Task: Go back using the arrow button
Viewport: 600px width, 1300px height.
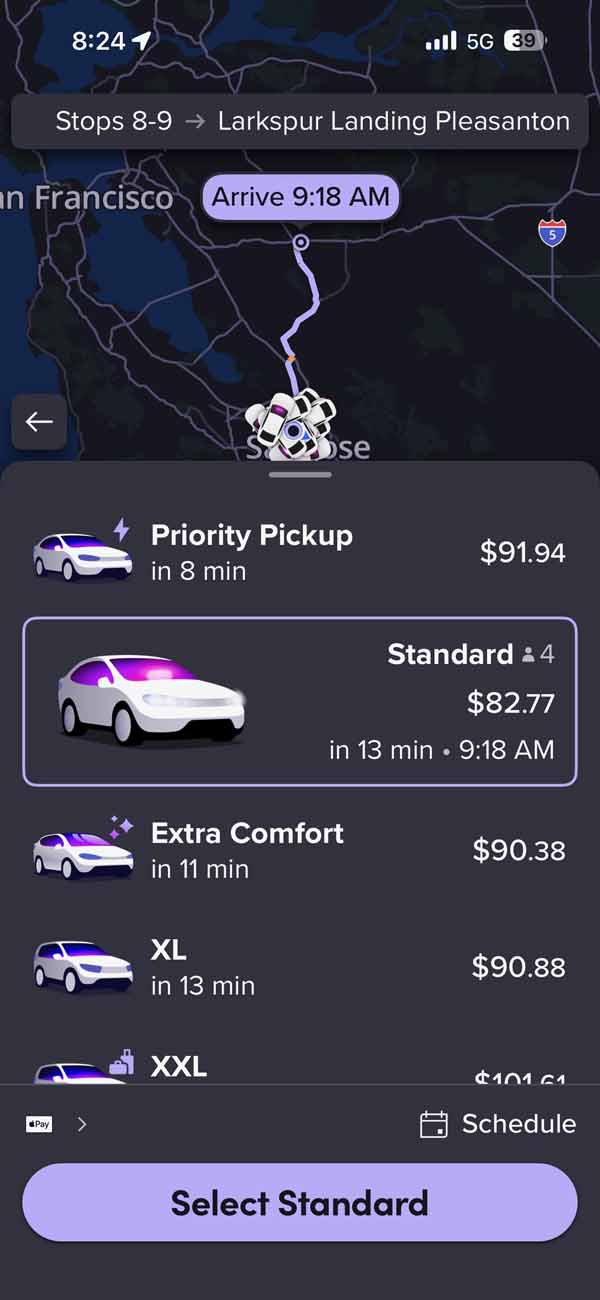Action: click(39, 421)
